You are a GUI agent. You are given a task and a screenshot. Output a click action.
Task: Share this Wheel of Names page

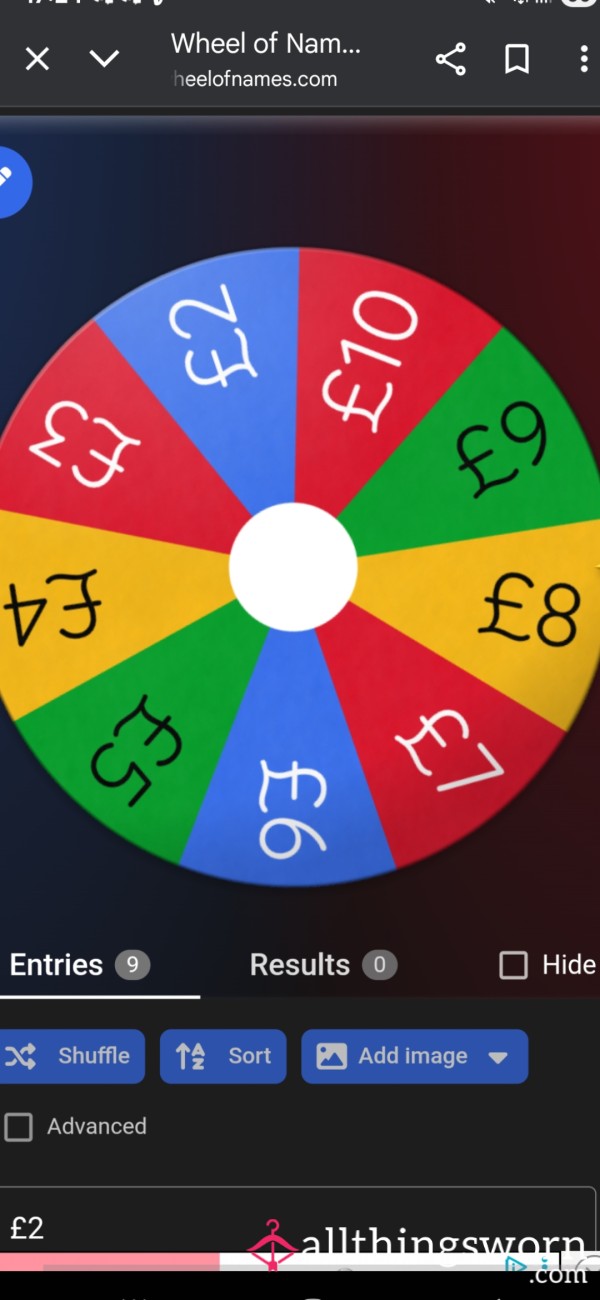(451, 60)
